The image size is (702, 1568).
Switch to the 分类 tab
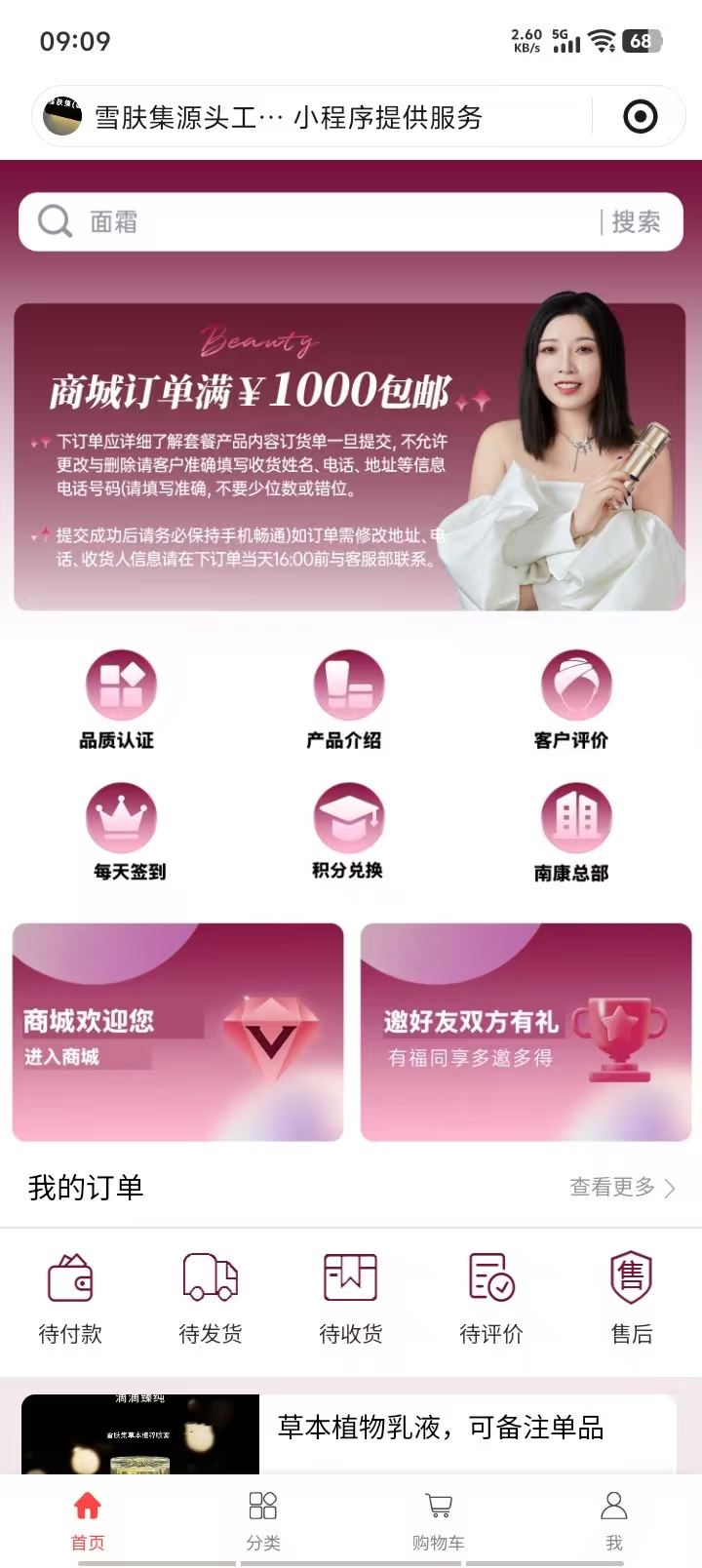pyautogui.click(x=263, y=1519)
